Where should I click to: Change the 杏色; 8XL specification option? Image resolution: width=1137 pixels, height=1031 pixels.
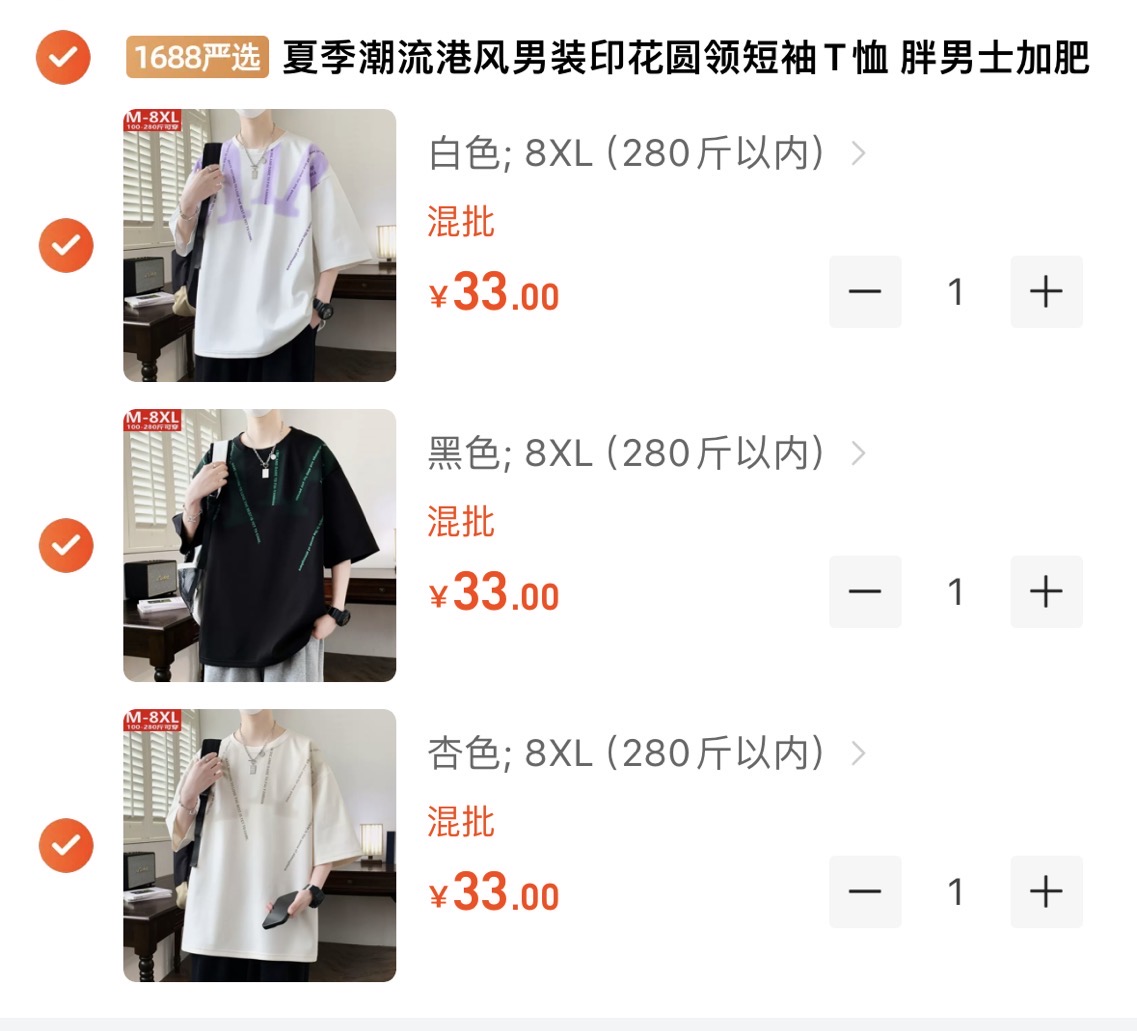coord(645,754)
